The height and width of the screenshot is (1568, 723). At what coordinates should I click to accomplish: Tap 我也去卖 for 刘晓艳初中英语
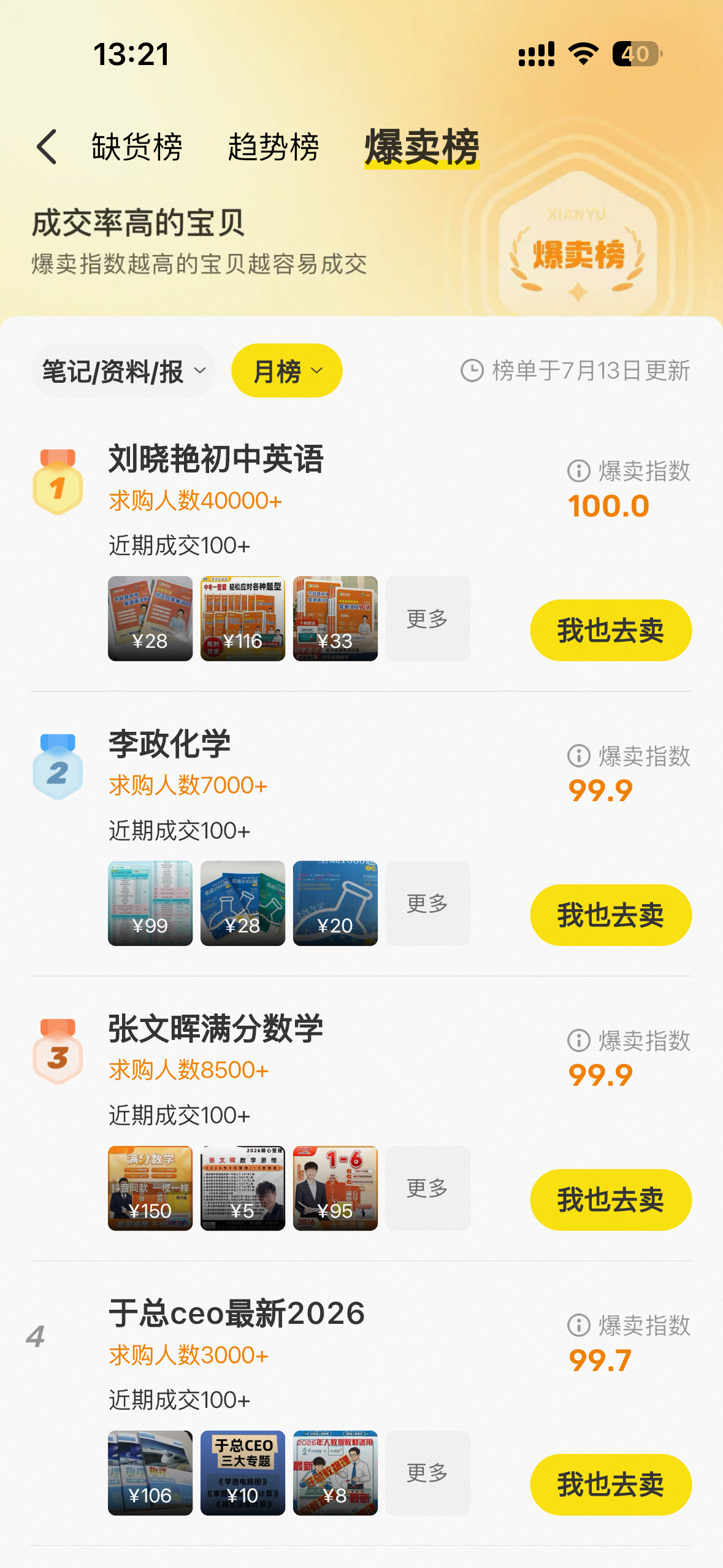click(611, 630)
